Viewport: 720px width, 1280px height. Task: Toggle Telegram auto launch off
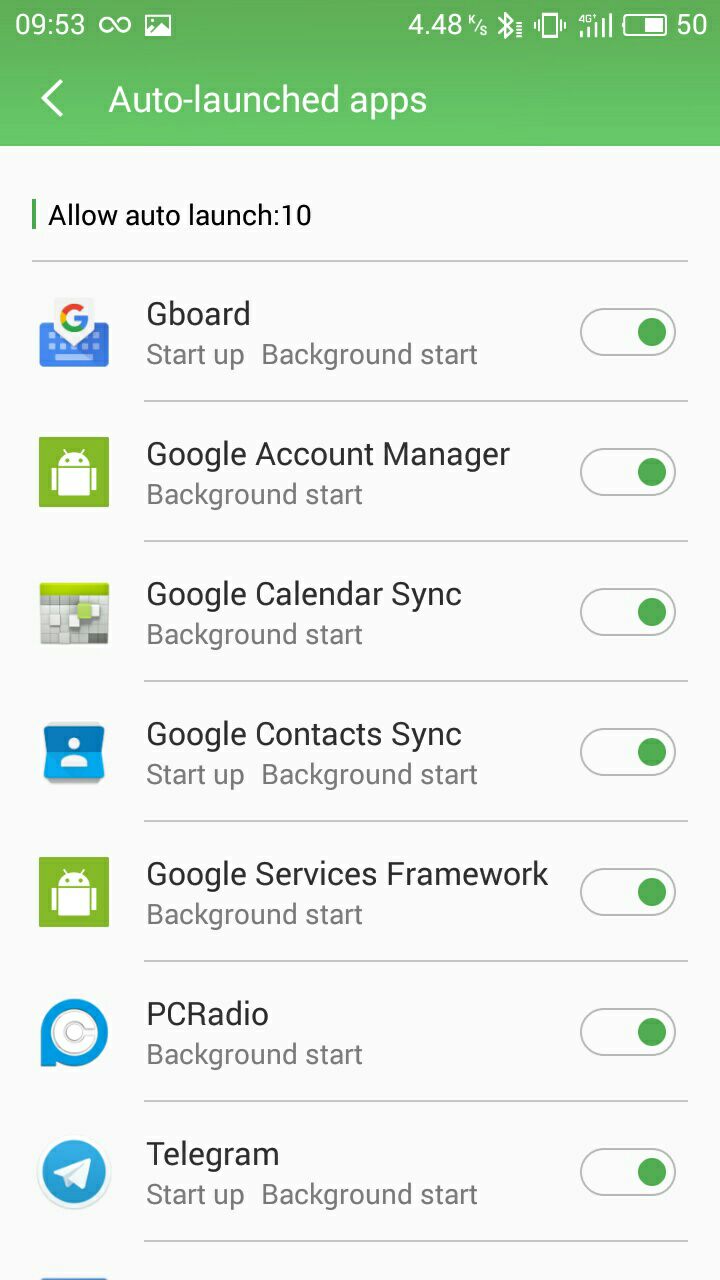coord(628,1172)
